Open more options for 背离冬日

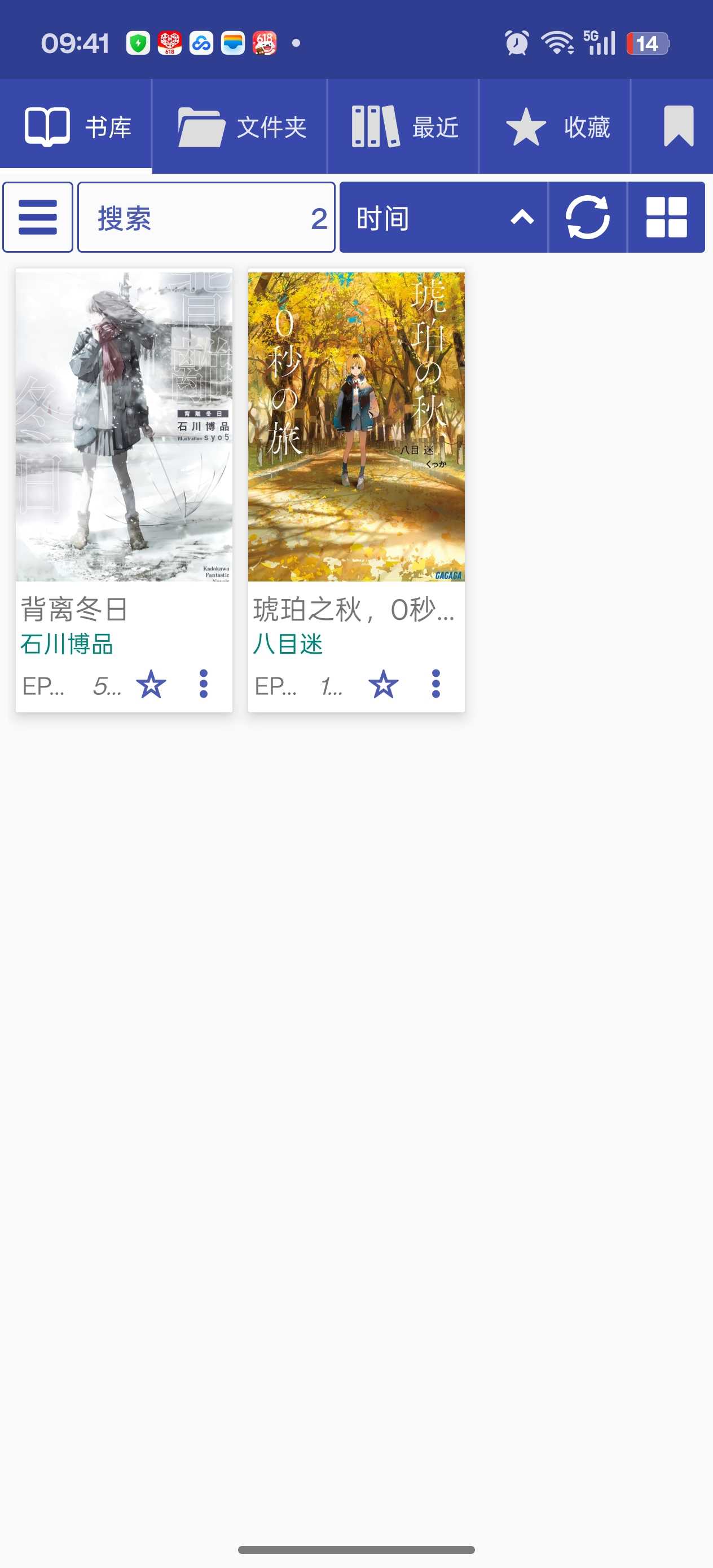click(x=204, y=684)
